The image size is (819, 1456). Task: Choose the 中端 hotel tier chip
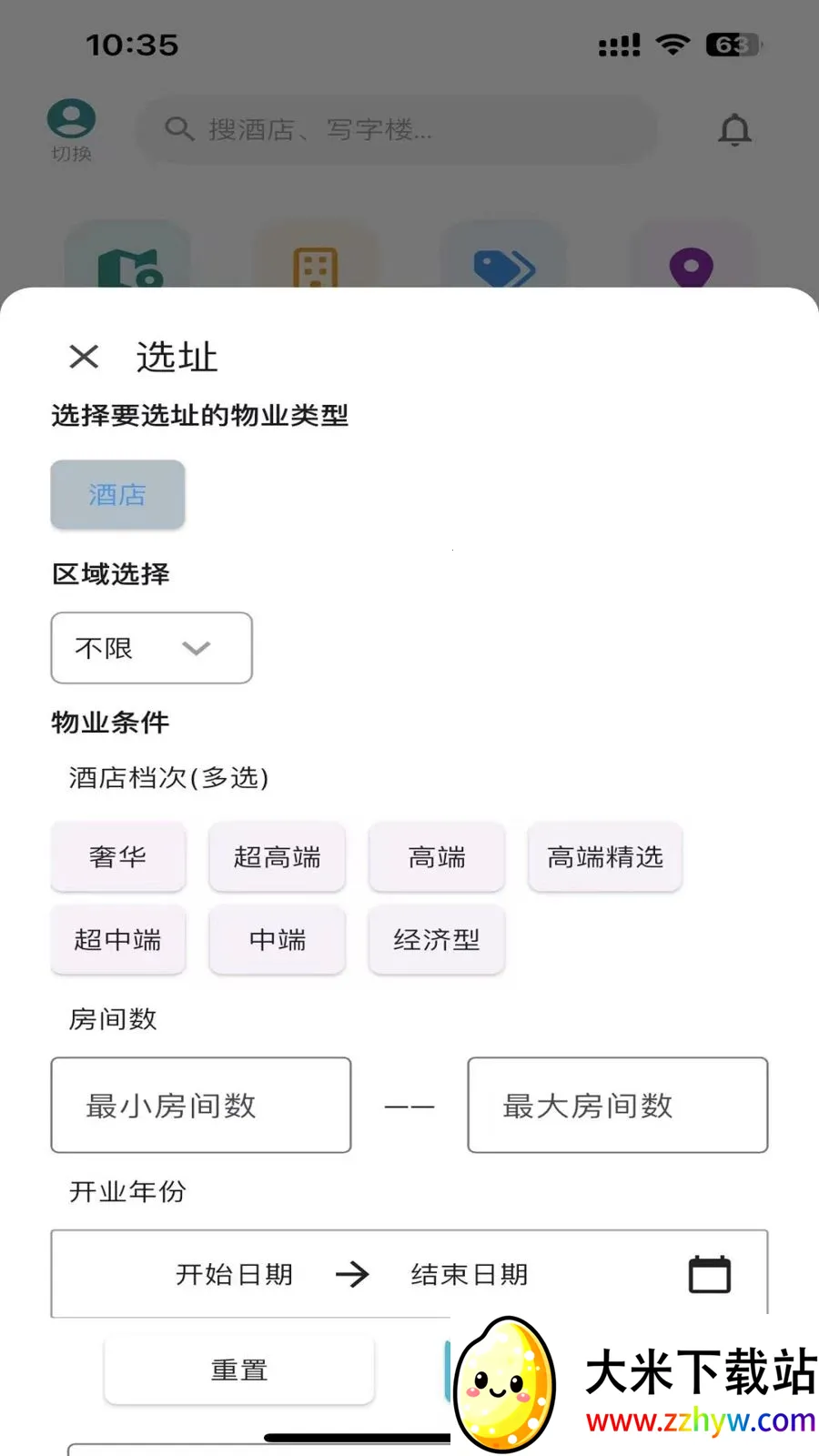277,939
